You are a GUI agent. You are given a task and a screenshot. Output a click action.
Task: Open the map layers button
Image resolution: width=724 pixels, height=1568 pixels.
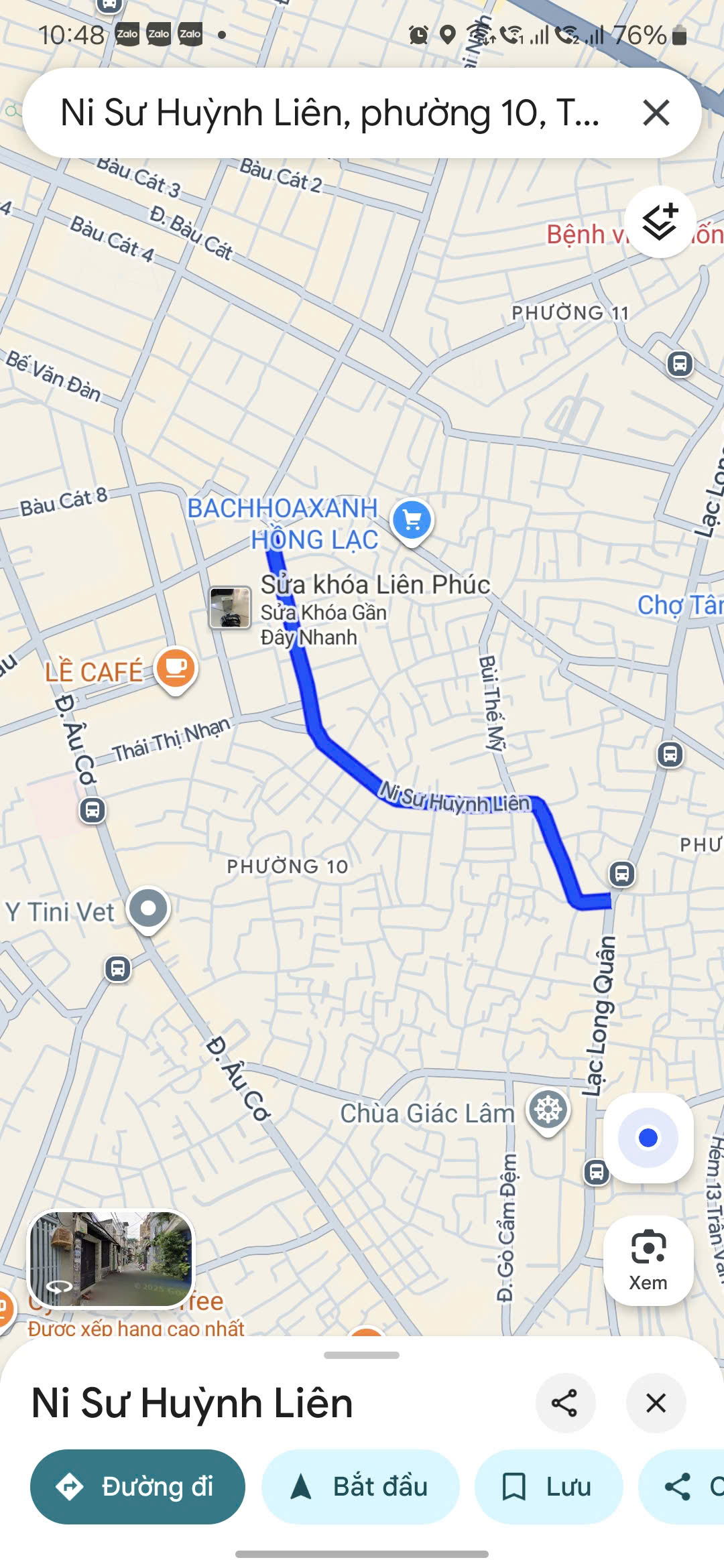[x=660, y=222]
